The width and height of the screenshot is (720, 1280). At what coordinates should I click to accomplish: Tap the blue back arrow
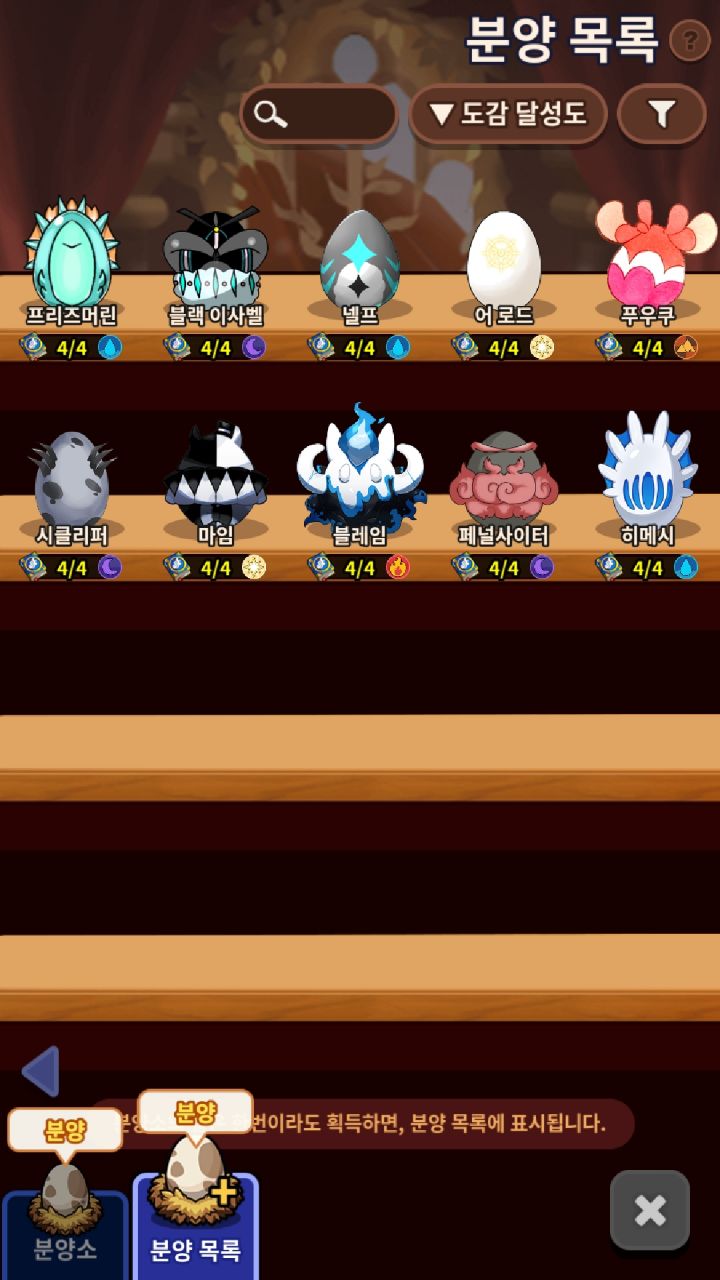point(42,1072)
